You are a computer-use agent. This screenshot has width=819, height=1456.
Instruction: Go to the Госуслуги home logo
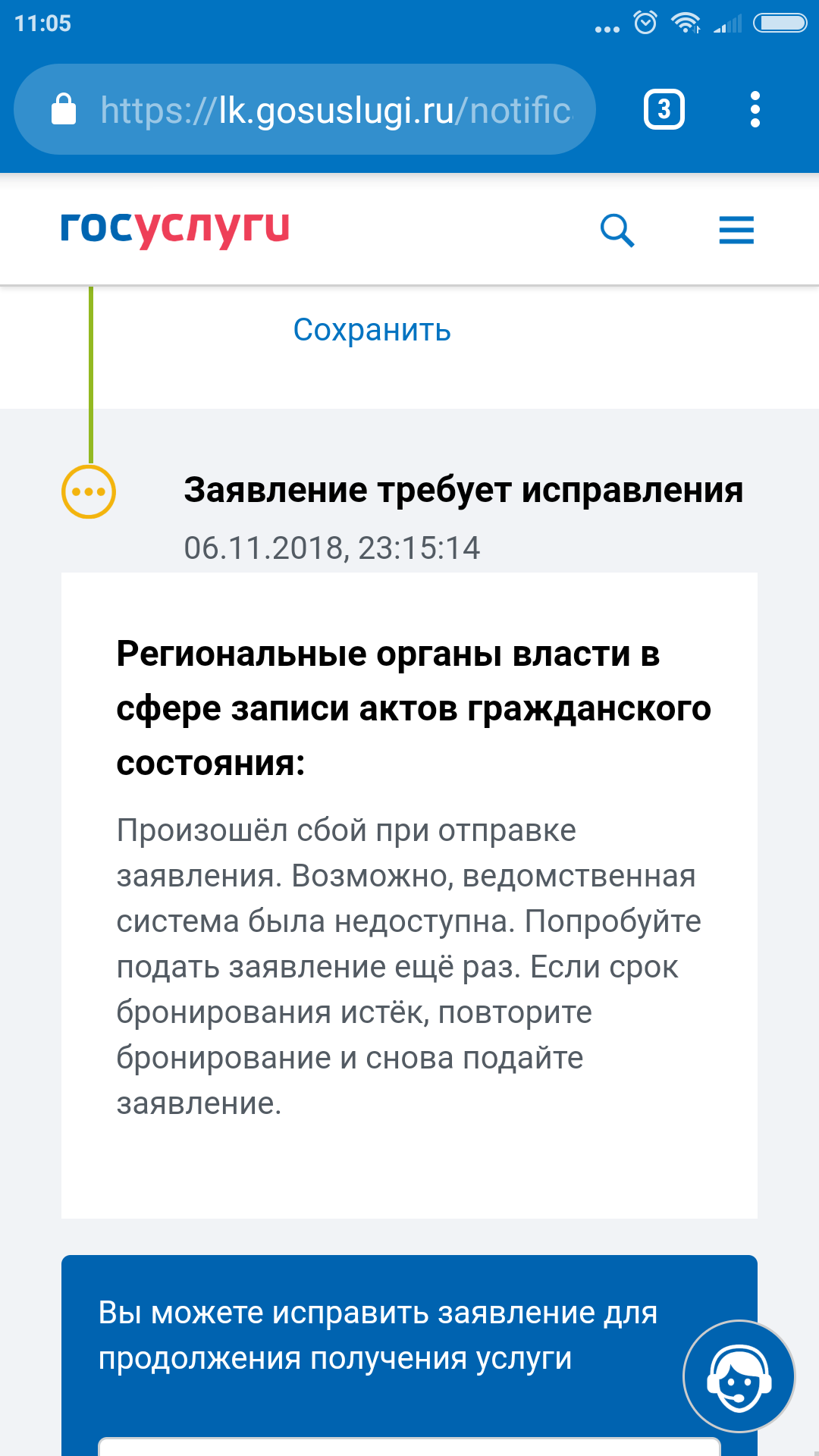point(174,227)
